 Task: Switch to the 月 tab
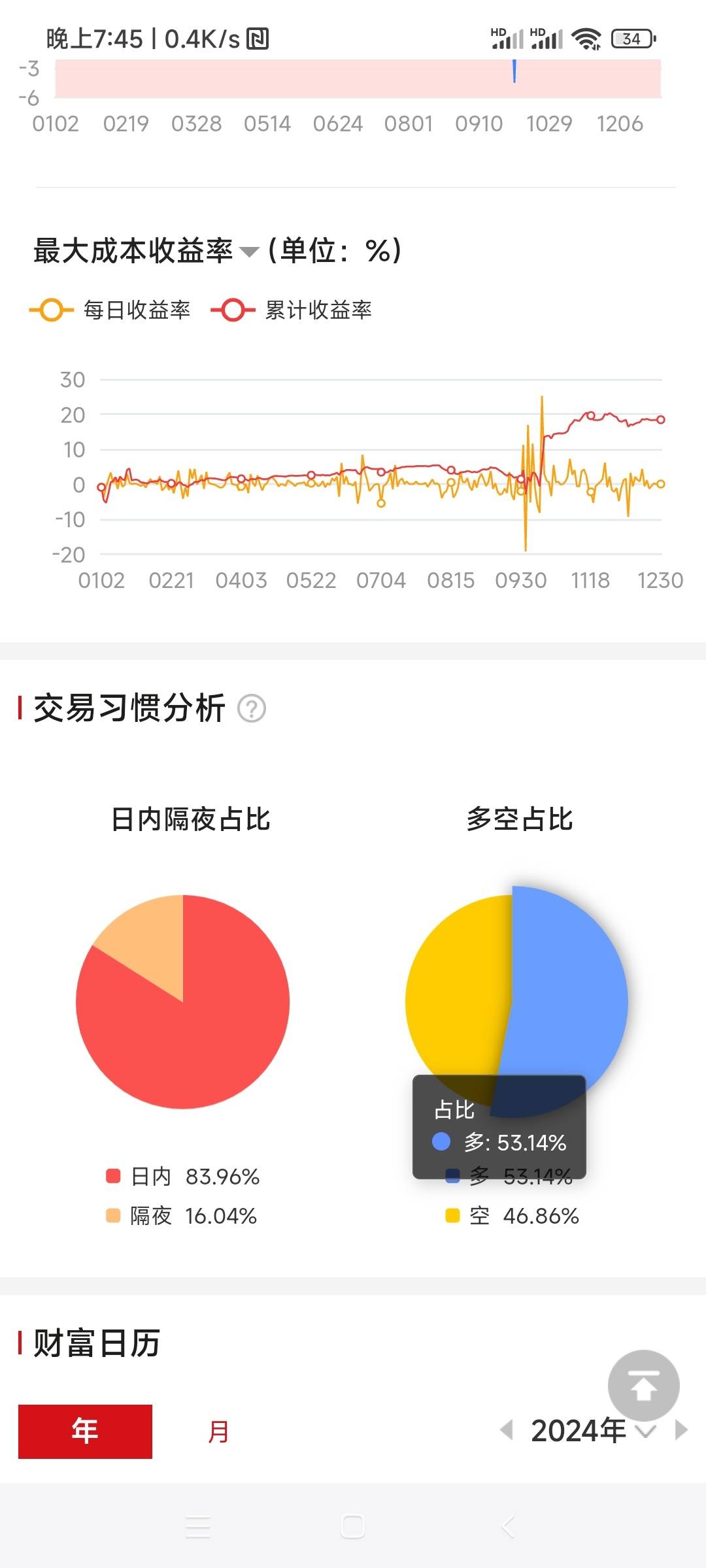218,1431
